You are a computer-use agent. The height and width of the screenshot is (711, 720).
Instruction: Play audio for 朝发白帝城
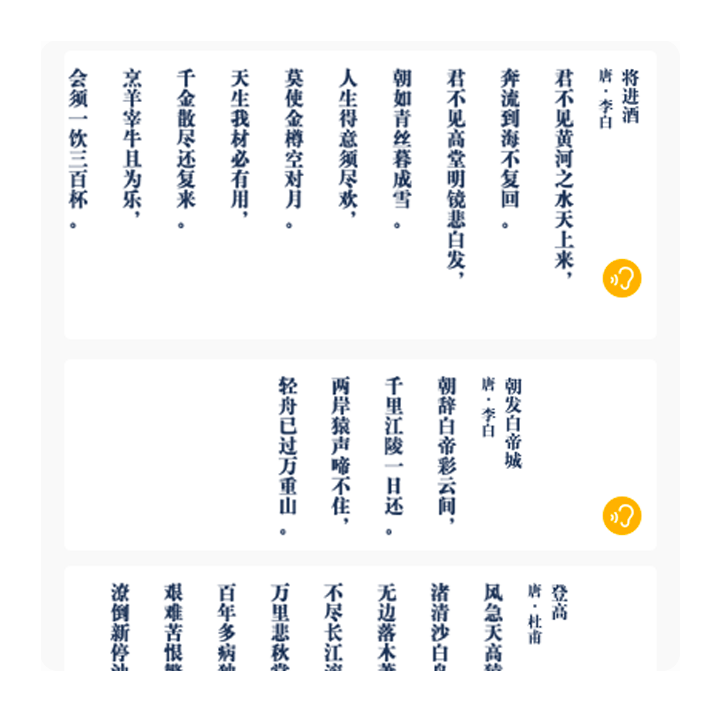tap(621, 516)
